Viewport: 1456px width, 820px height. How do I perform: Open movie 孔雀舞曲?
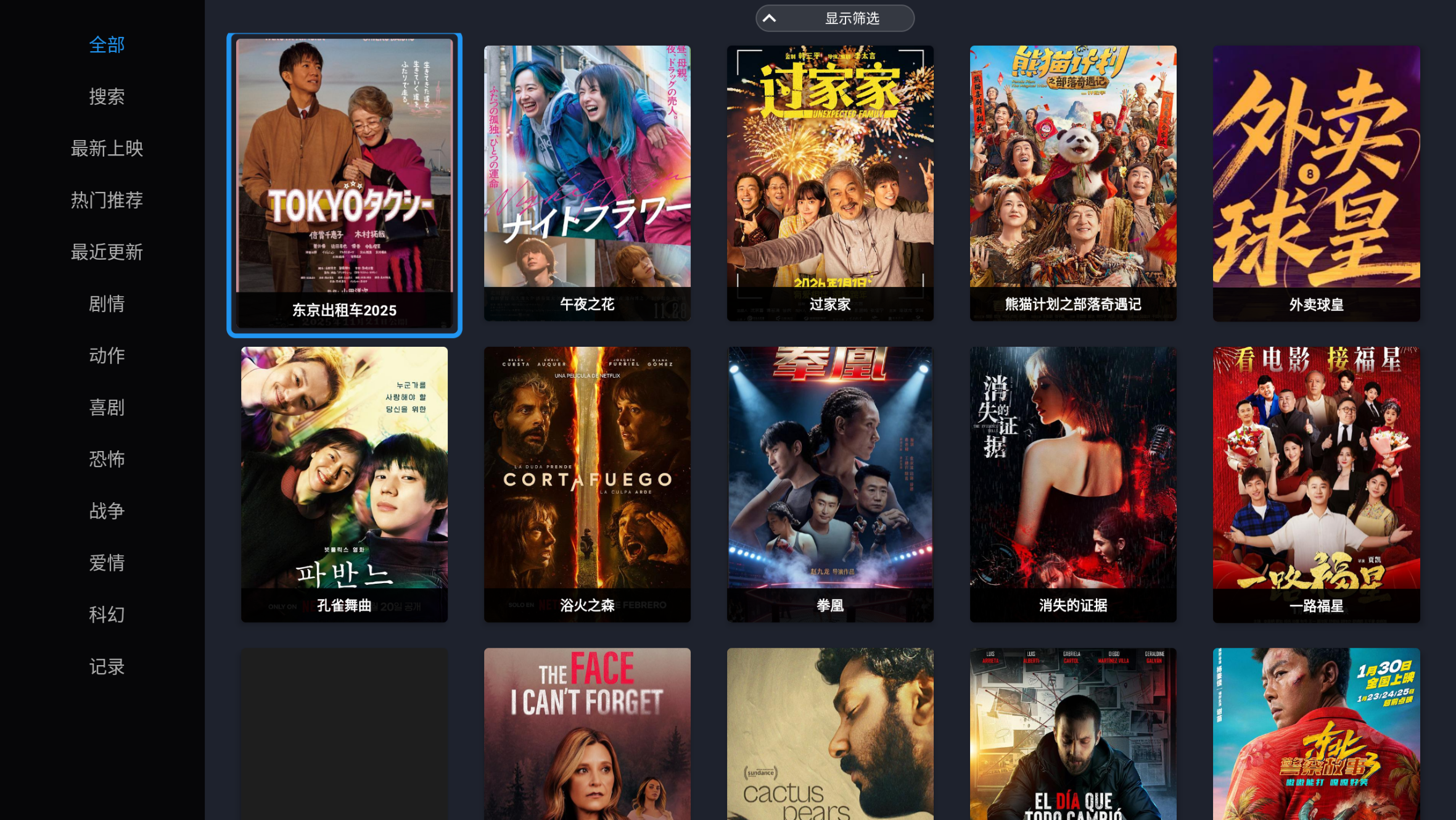(x=344, y=484)
